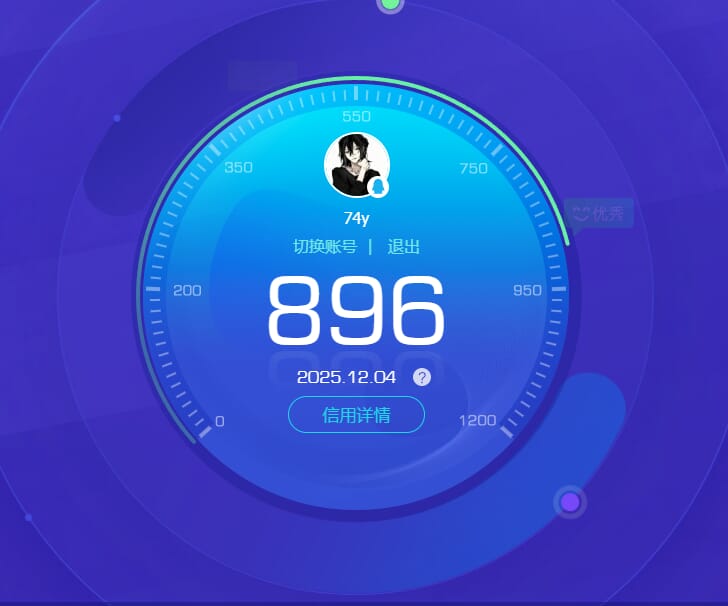Open 信用详情 credit details
Screen dimensions: 728x606
tap(356, 414)
